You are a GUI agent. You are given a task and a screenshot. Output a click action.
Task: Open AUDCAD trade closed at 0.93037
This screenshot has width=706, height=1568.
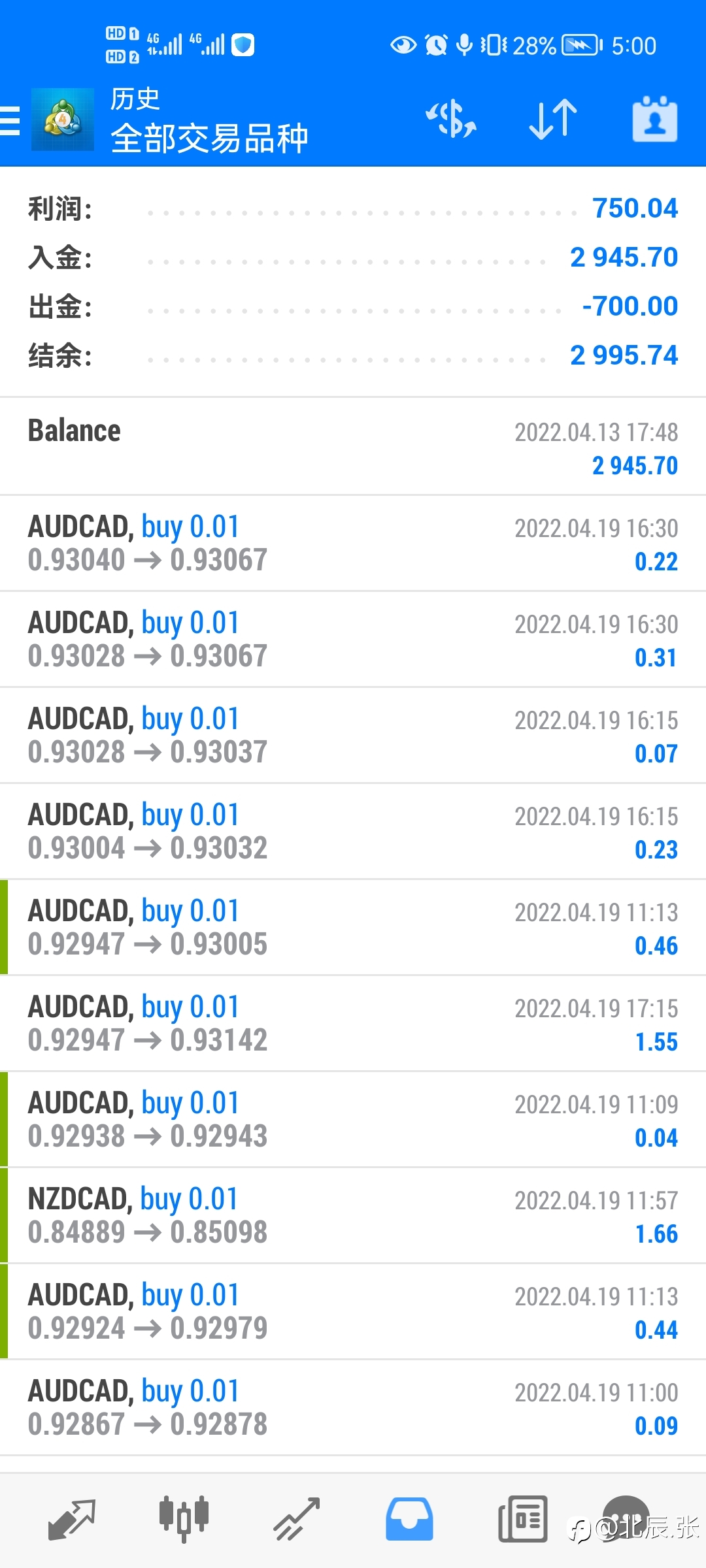353,736
